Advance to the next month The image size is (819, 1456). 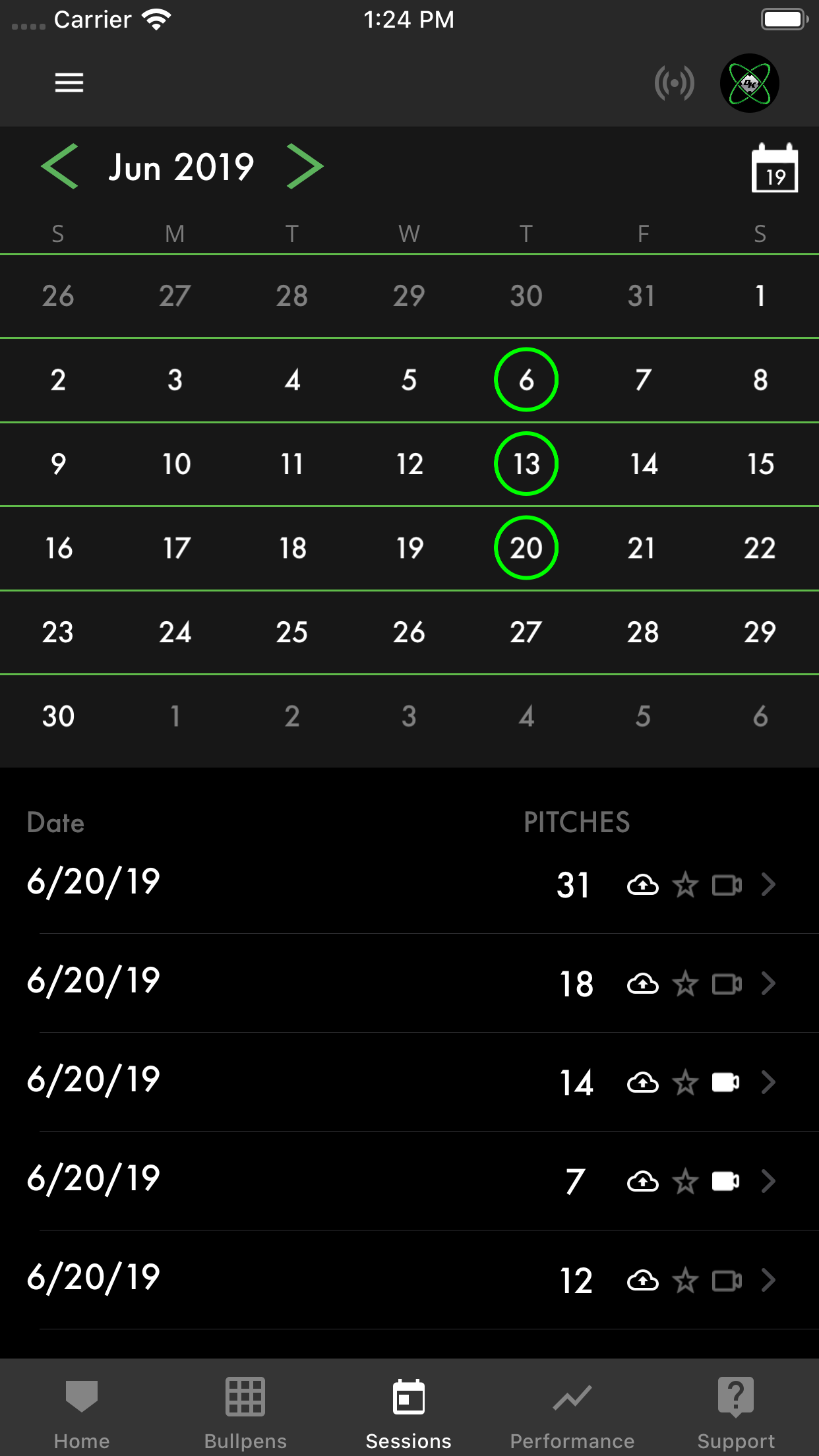pyautogui.click(x=305, y=166)
